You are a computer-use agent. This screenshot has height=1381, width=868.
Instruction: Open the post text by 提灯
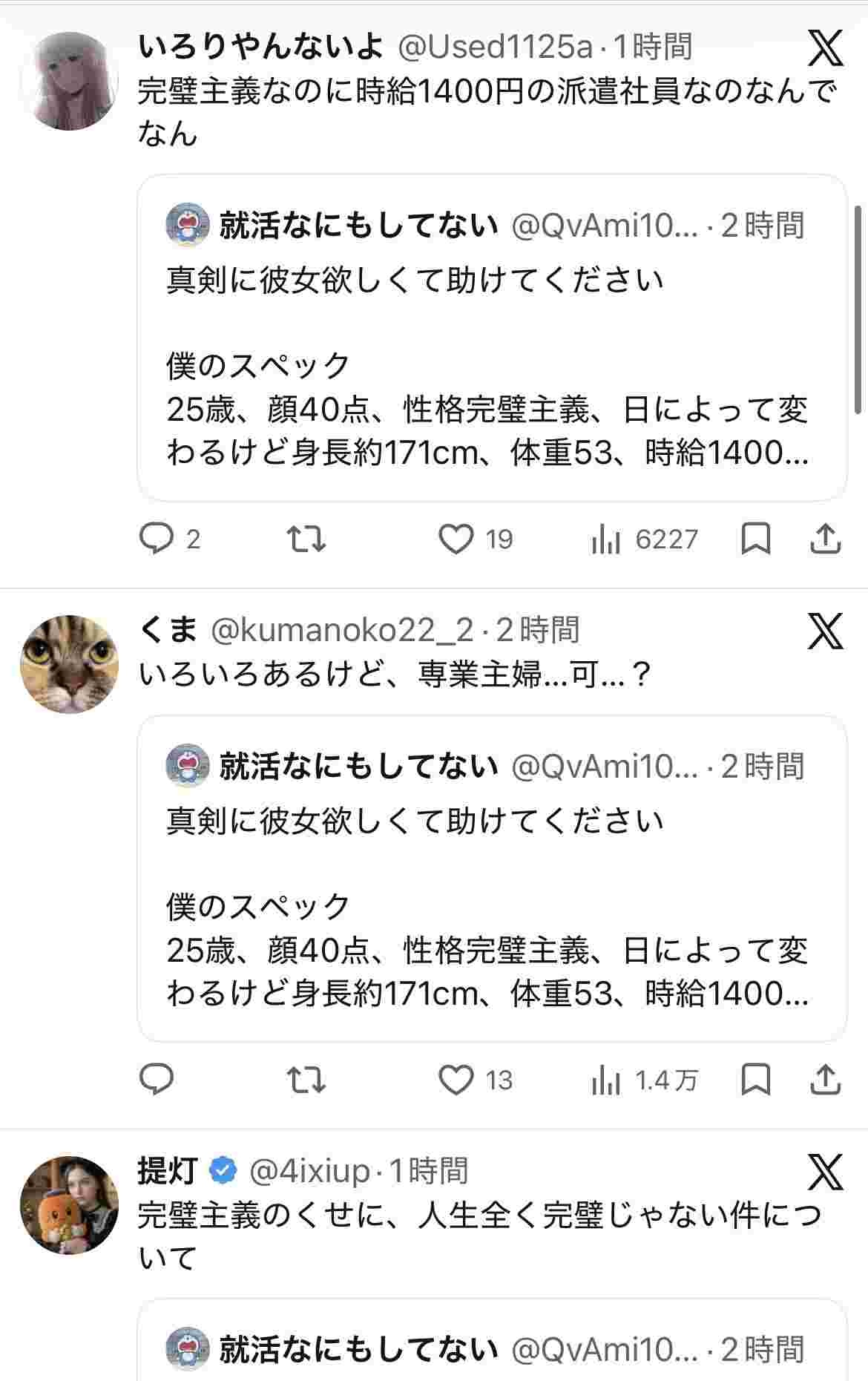coord(479,1236)
